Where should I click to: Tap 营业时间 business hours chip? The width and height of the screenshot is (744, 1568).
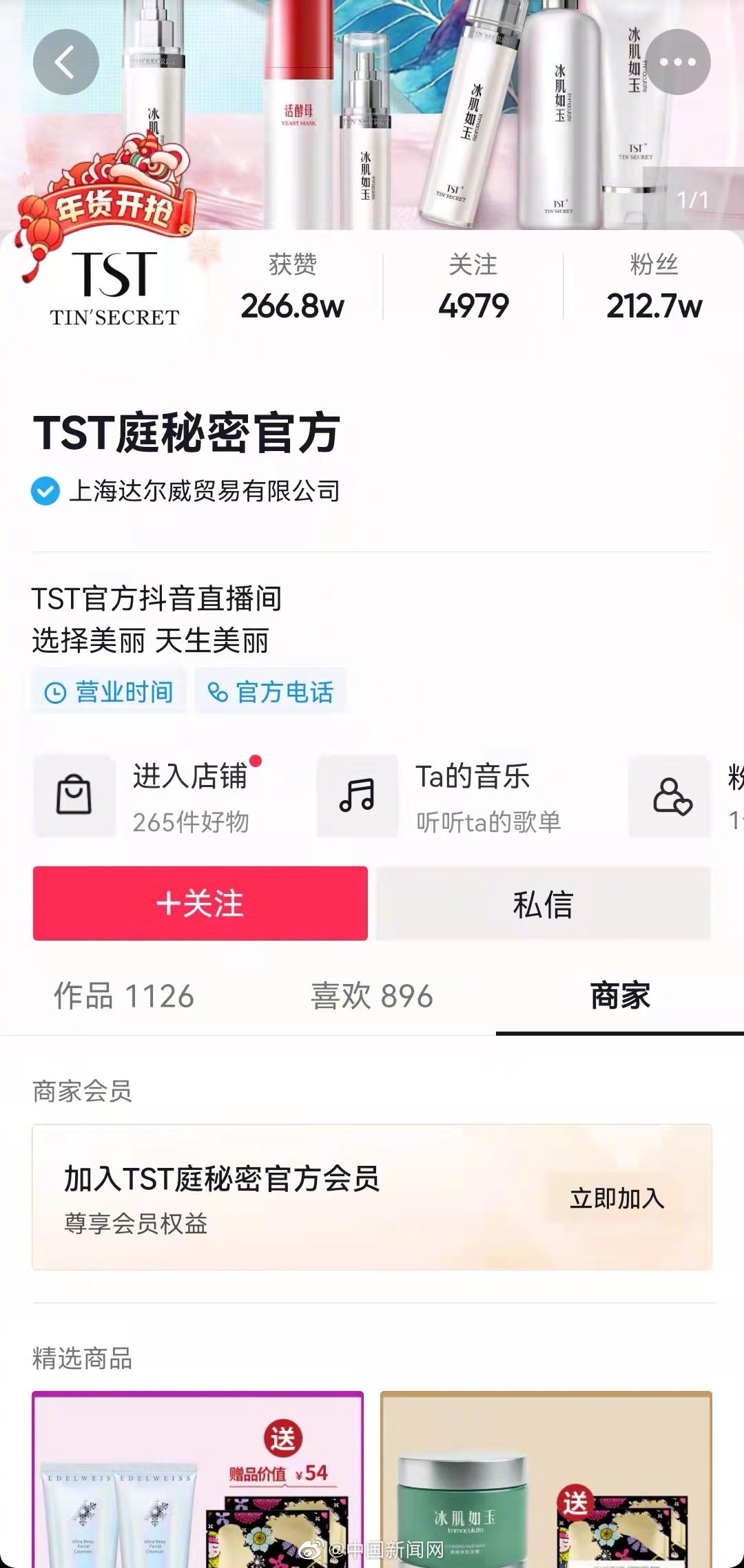point(109,692)
